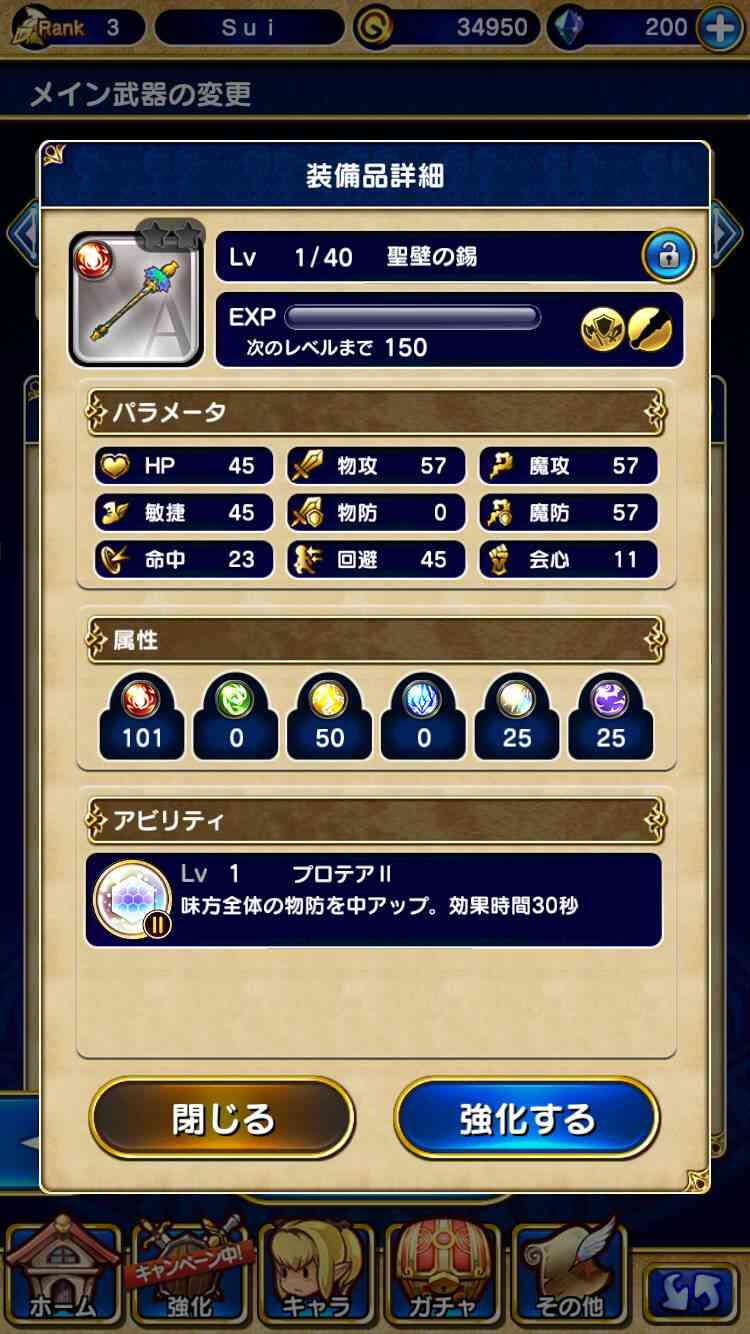Switch to the 強化 tab
This screenshot has height=1334, width=750.
(x=190, y=1269)
